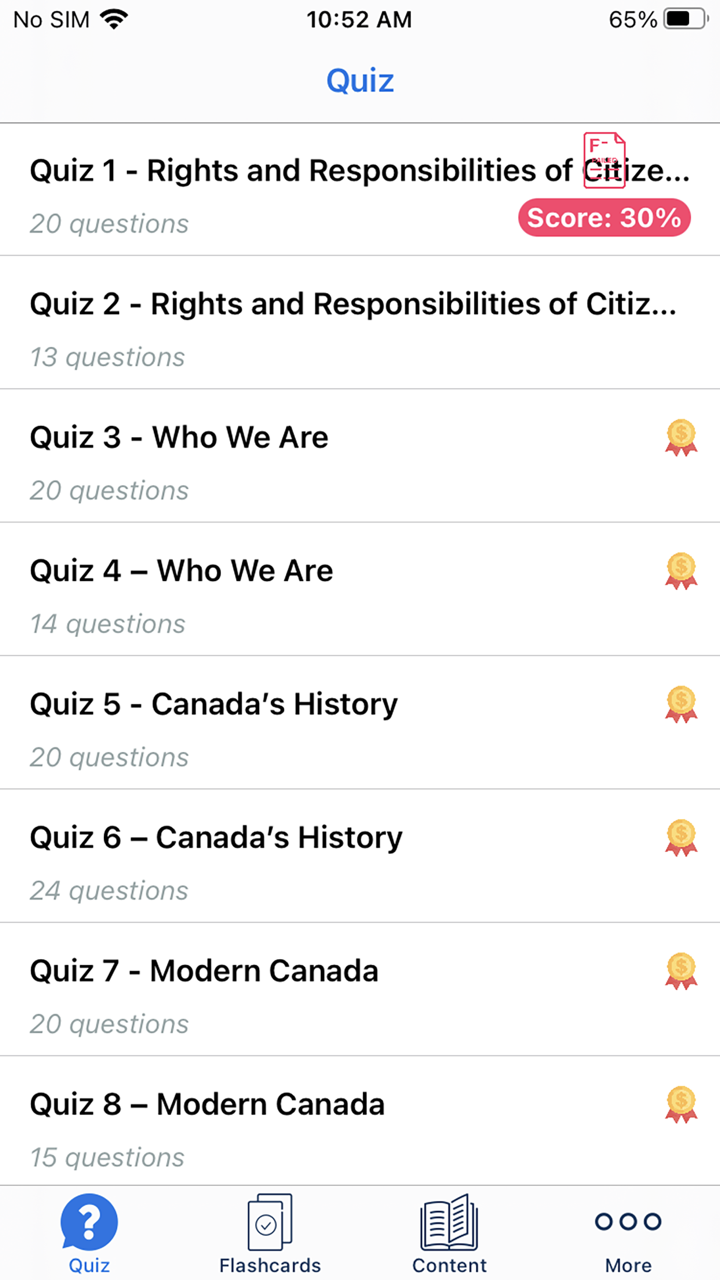Open Quiz 5 - Canada's History
The width and height of the screenshot is (720, 1280).
click(214, 704)
